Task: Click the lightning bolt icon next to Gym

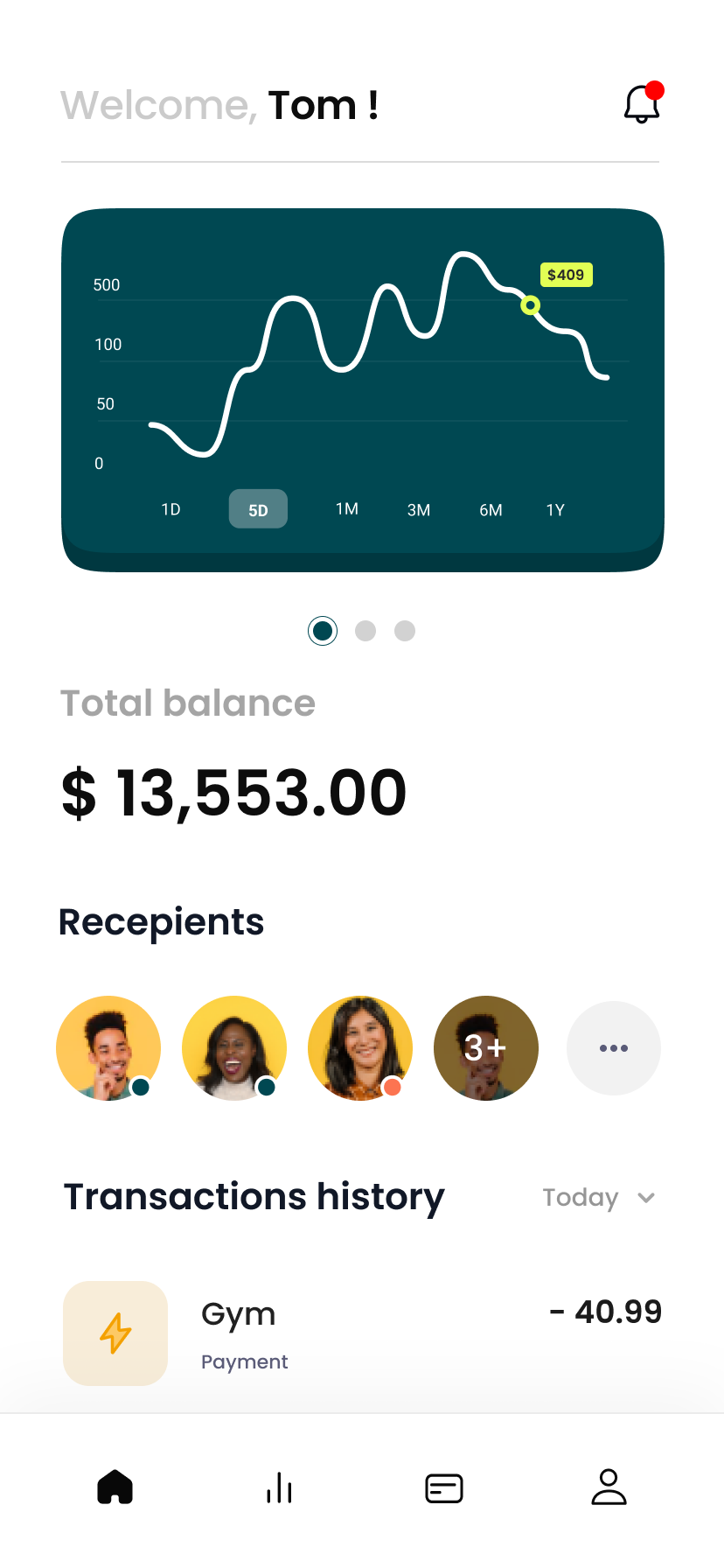Action: [115, 1333]
